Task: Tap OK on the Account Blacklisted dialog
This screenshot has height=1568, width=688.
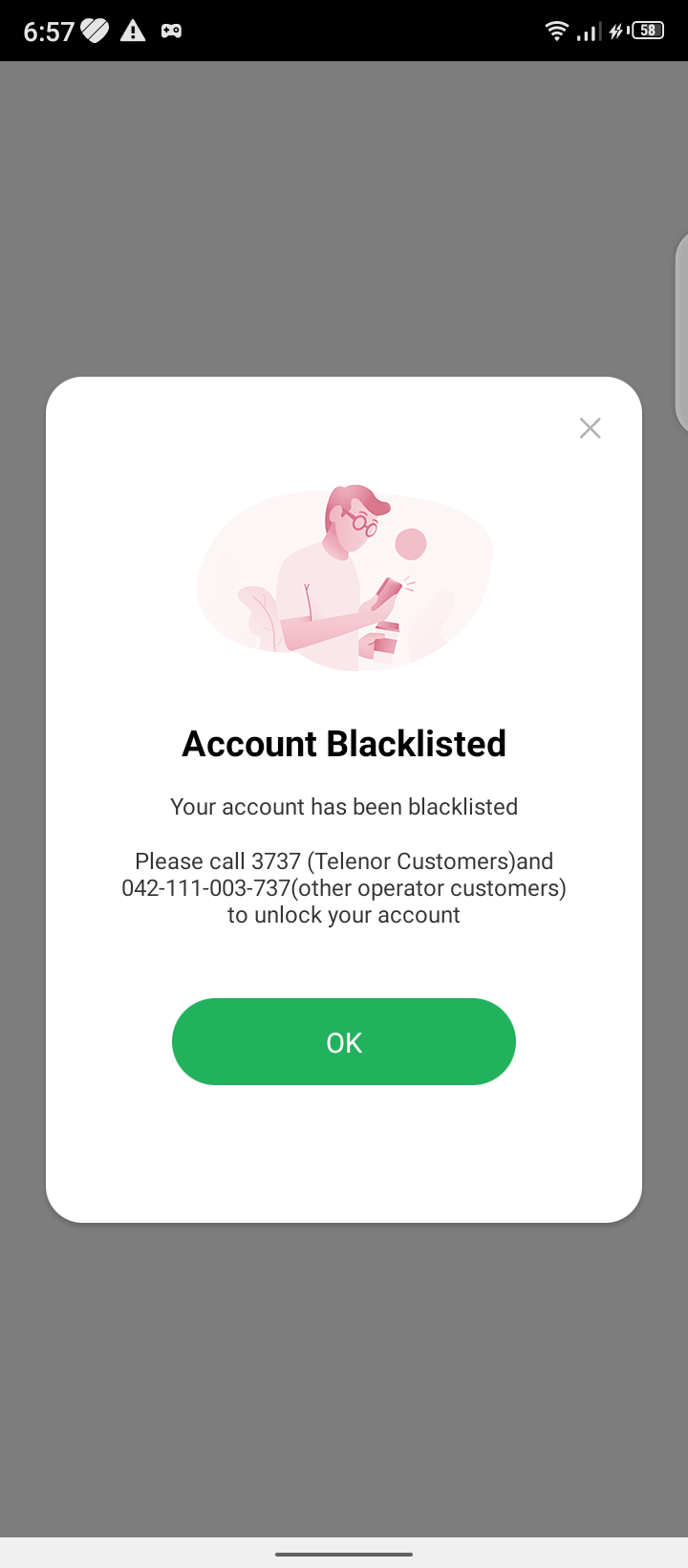Action: click(344, 1041)
